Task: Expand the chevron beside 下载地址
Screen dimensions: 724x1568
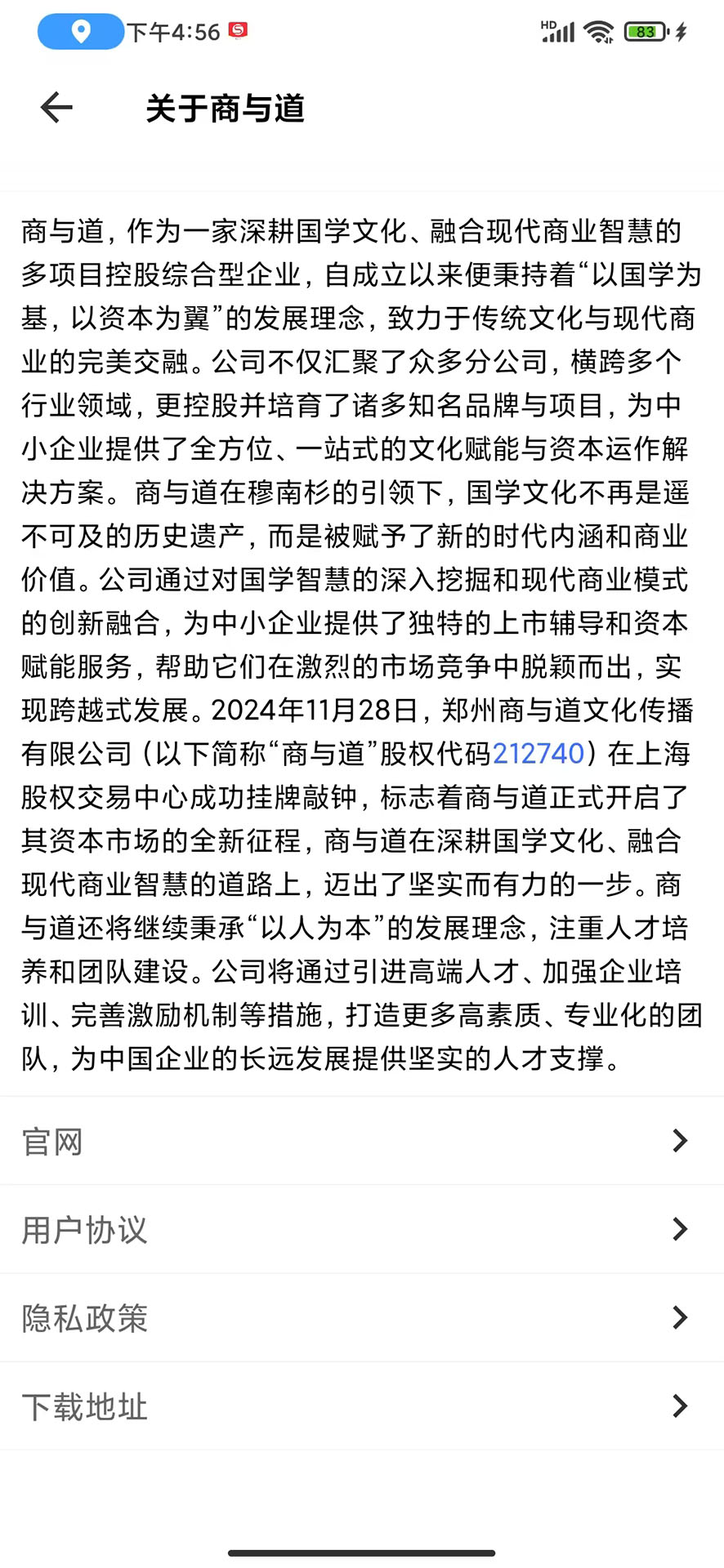Action: pyautogui.click(x=680, y=1406)
